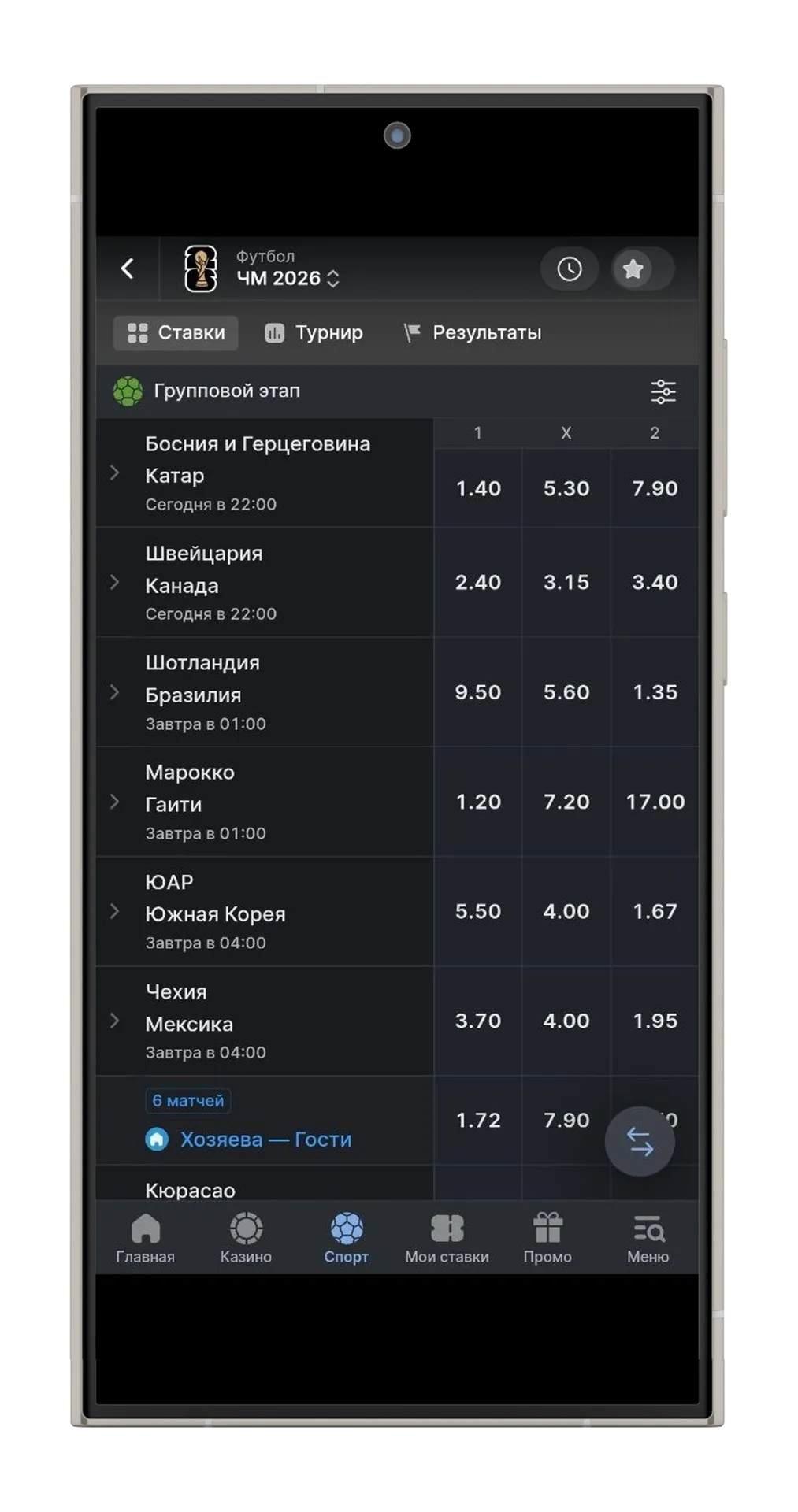The width and height of the screenshot is (798, 1512).
Task: Open Мои ставки
Action: 447,1237
